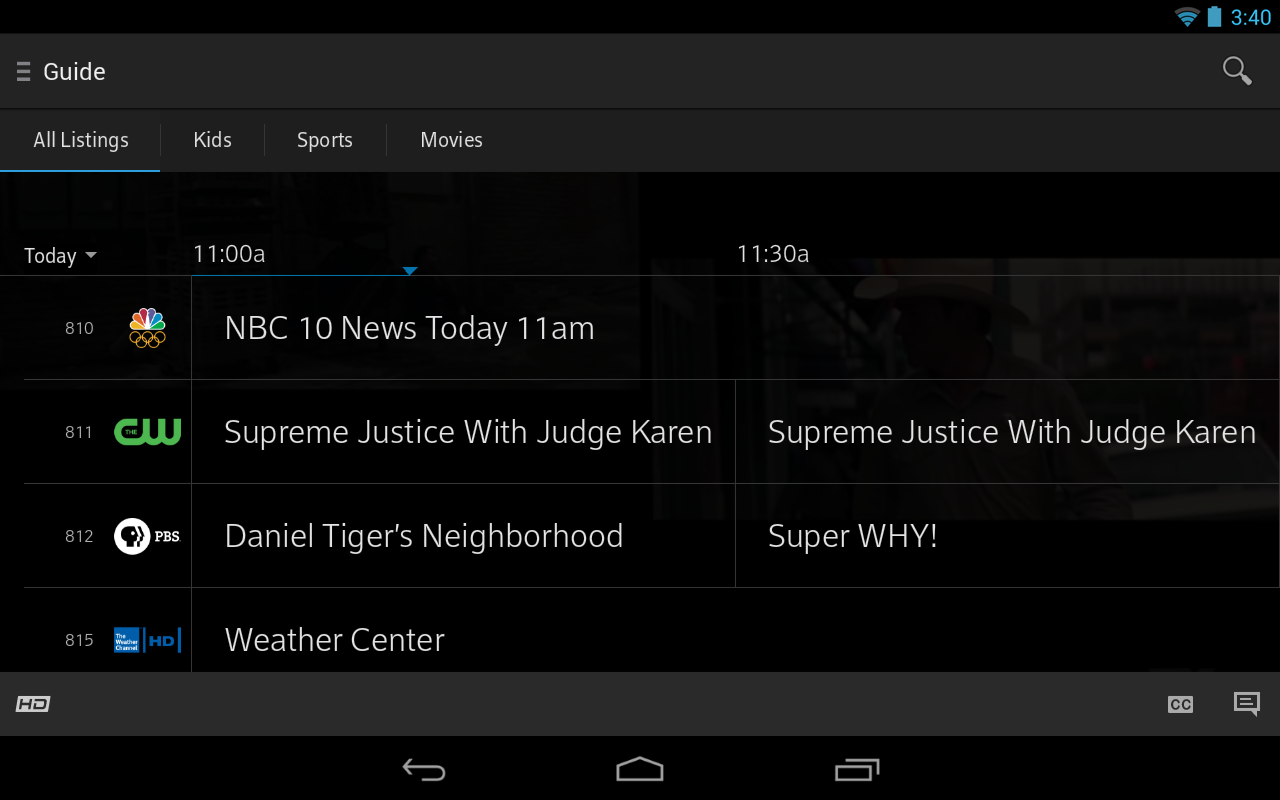1280x800 pixels.
Task: Go back using system back button
Action: 424,769
